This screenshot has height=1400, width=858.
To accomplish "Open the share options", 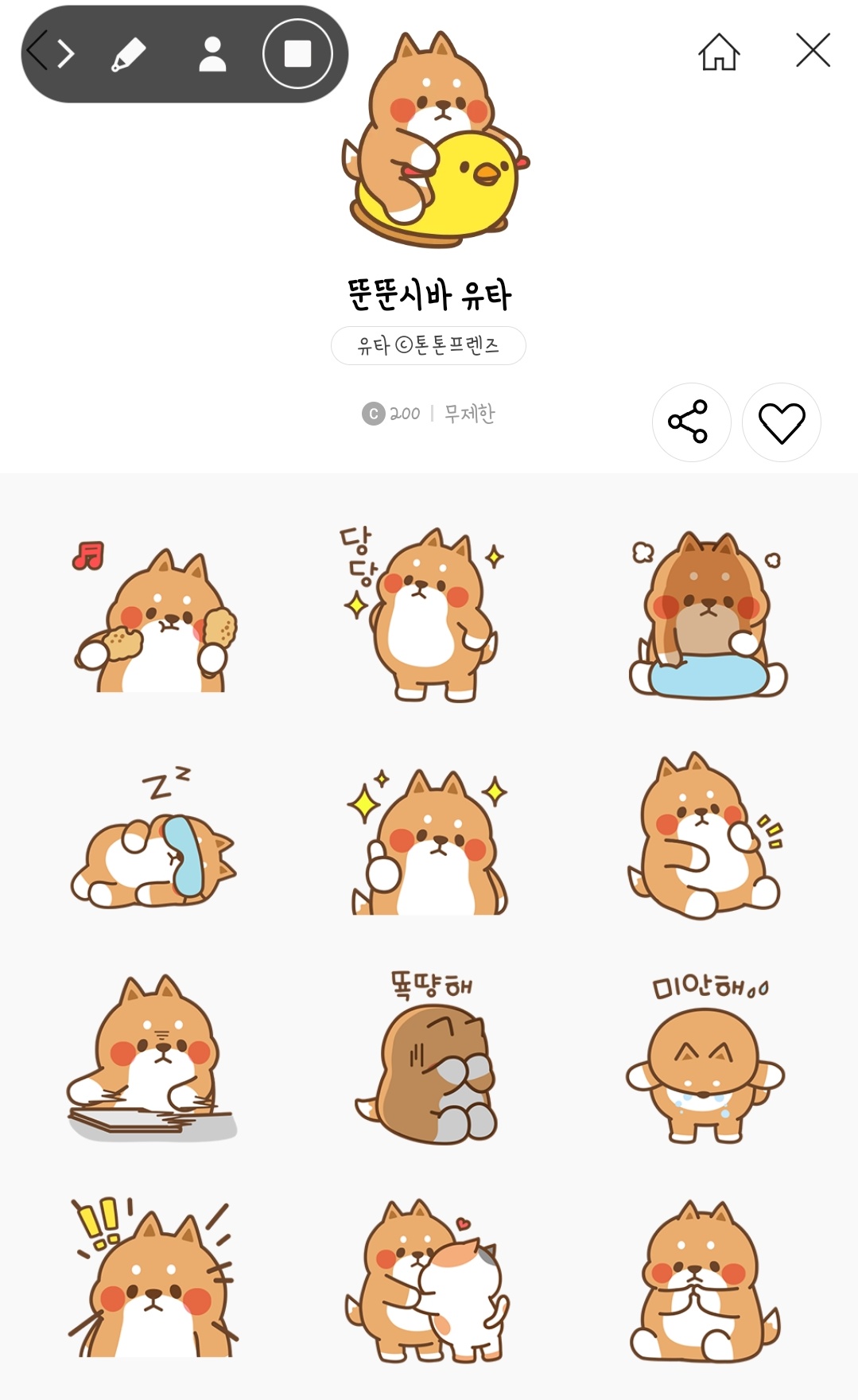I will [691, 423].
